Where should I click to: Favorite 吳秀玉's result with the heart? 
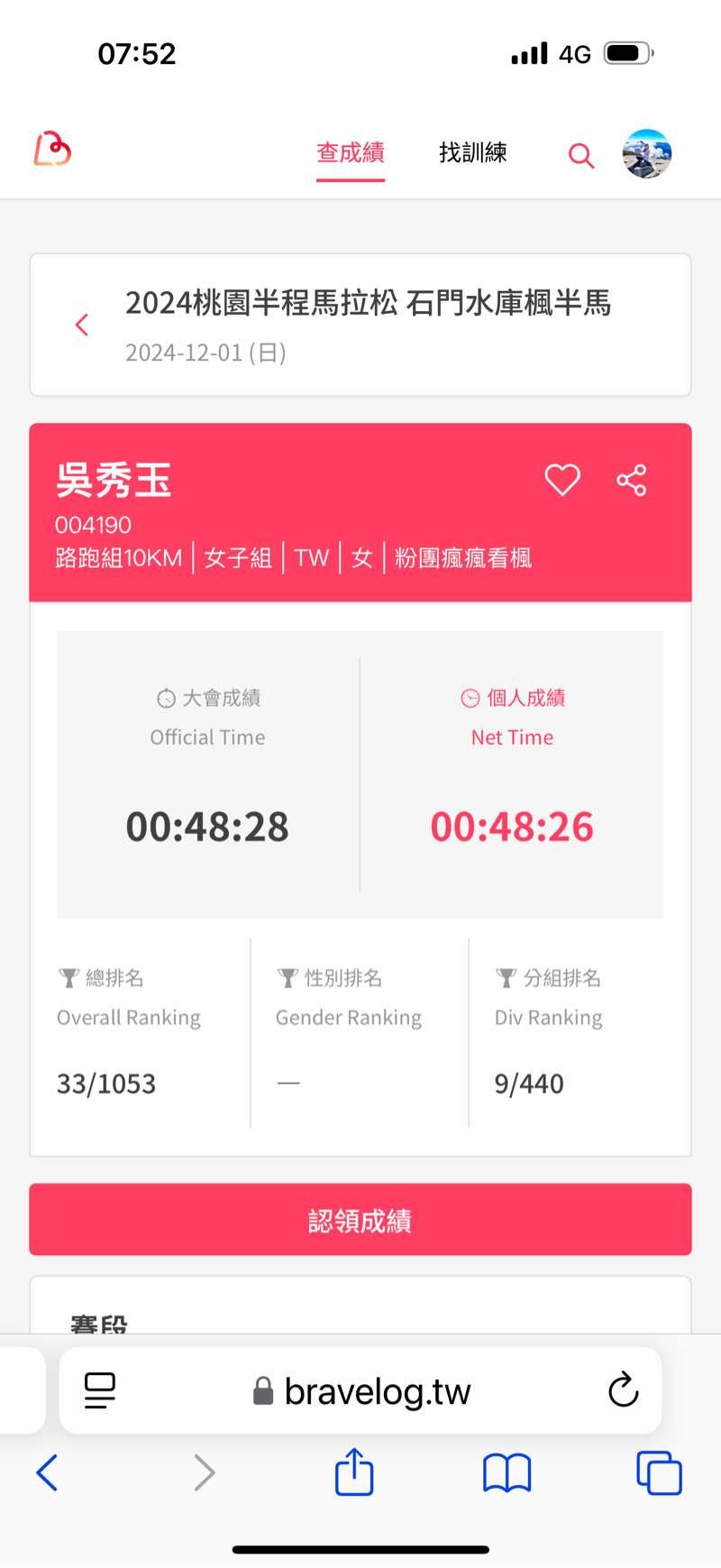click(562, 480)
